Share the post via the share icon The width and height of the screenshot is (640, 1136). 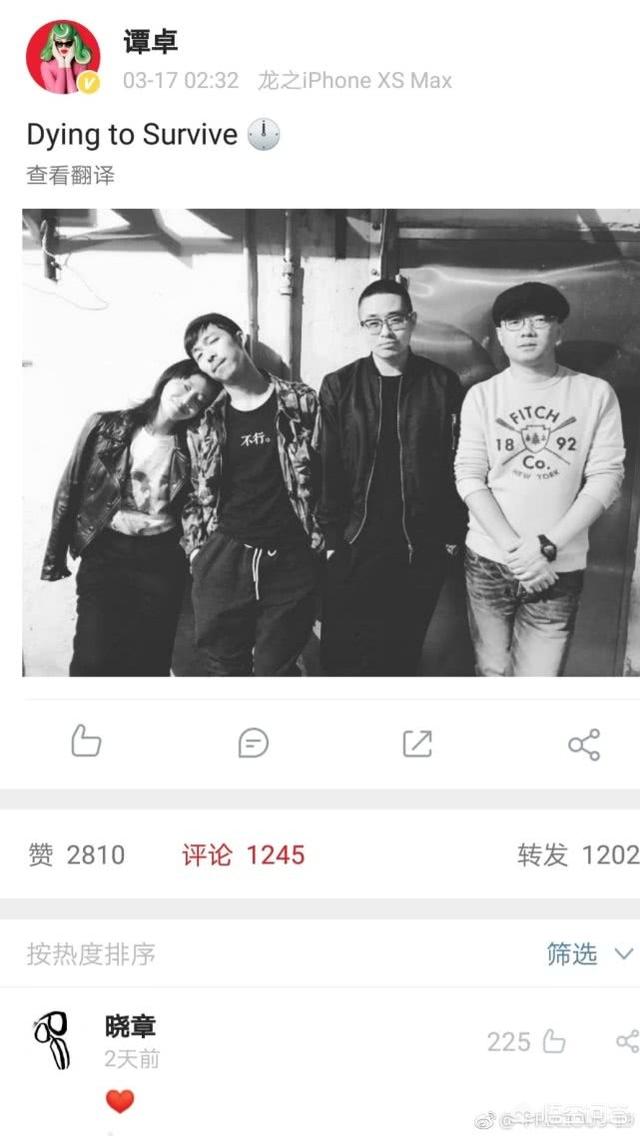(x=584, y=744)
